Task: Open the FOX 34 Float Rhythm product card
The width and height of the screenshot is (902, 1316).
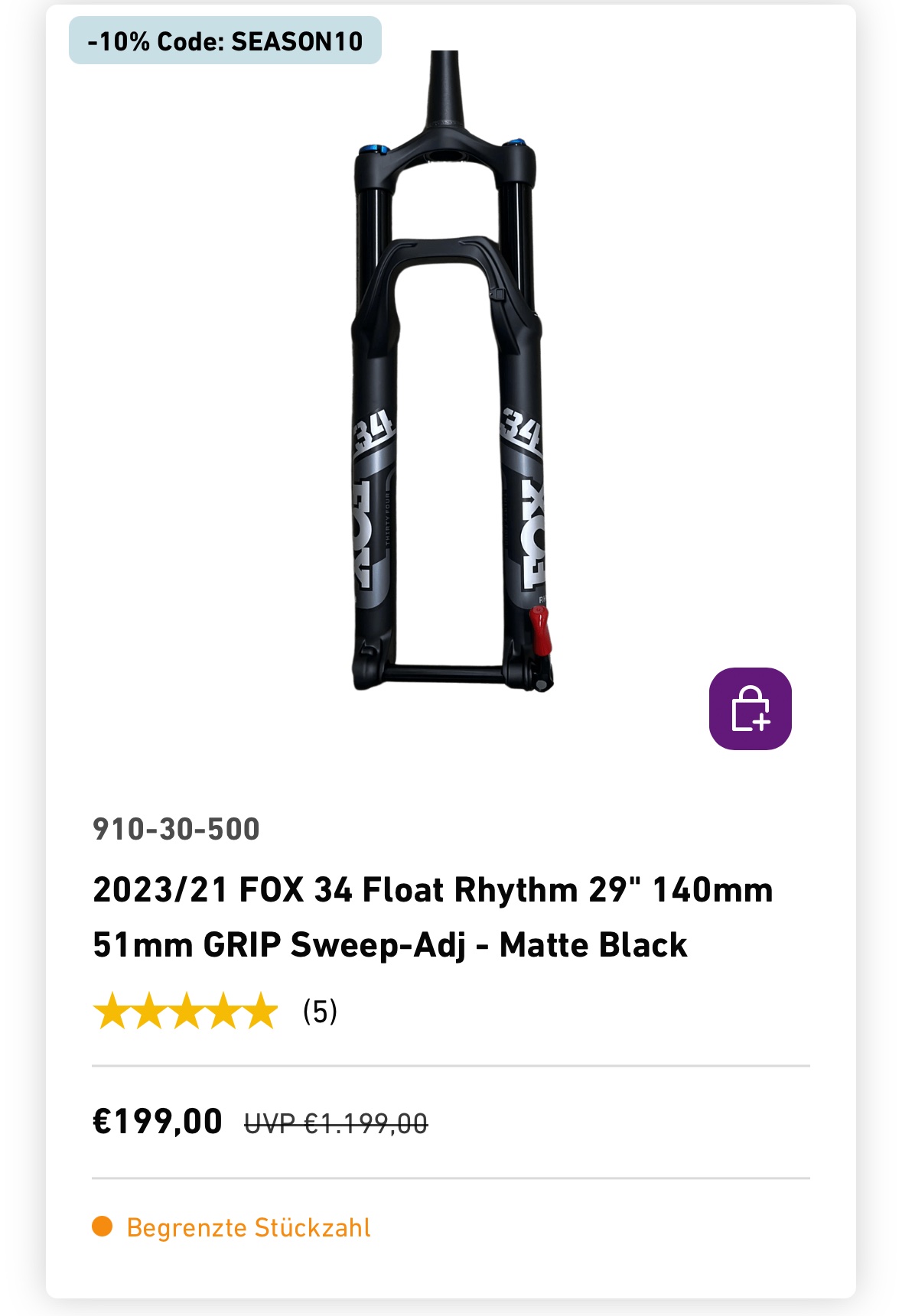Action: [432, 917]
